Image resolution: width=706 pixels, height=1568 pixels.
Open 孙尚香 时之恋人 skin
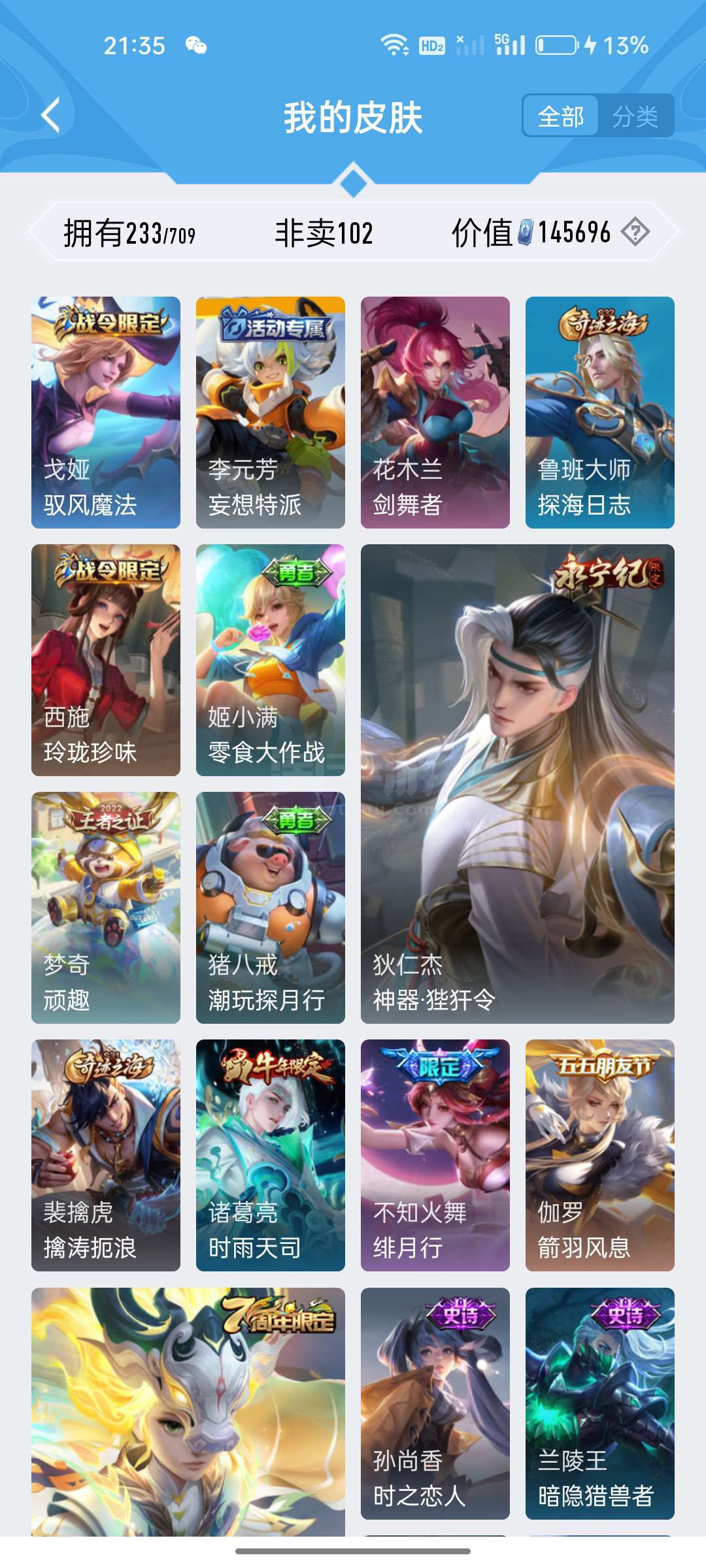[435, 1403]
